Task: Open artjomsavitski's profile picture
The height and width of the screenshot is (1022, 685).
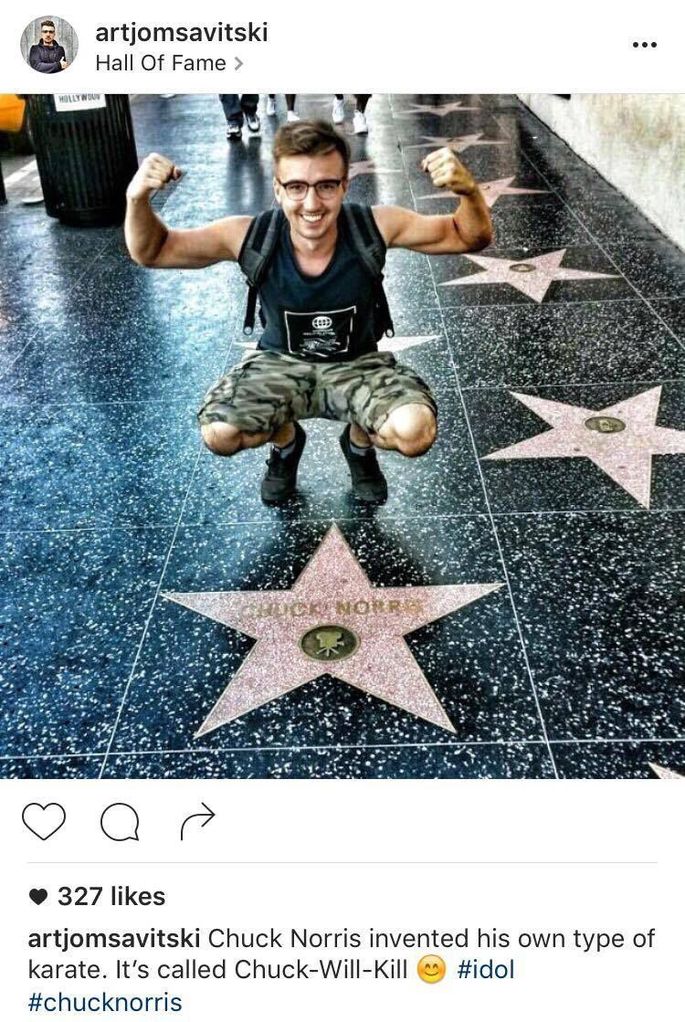Action: coord(49,45)
